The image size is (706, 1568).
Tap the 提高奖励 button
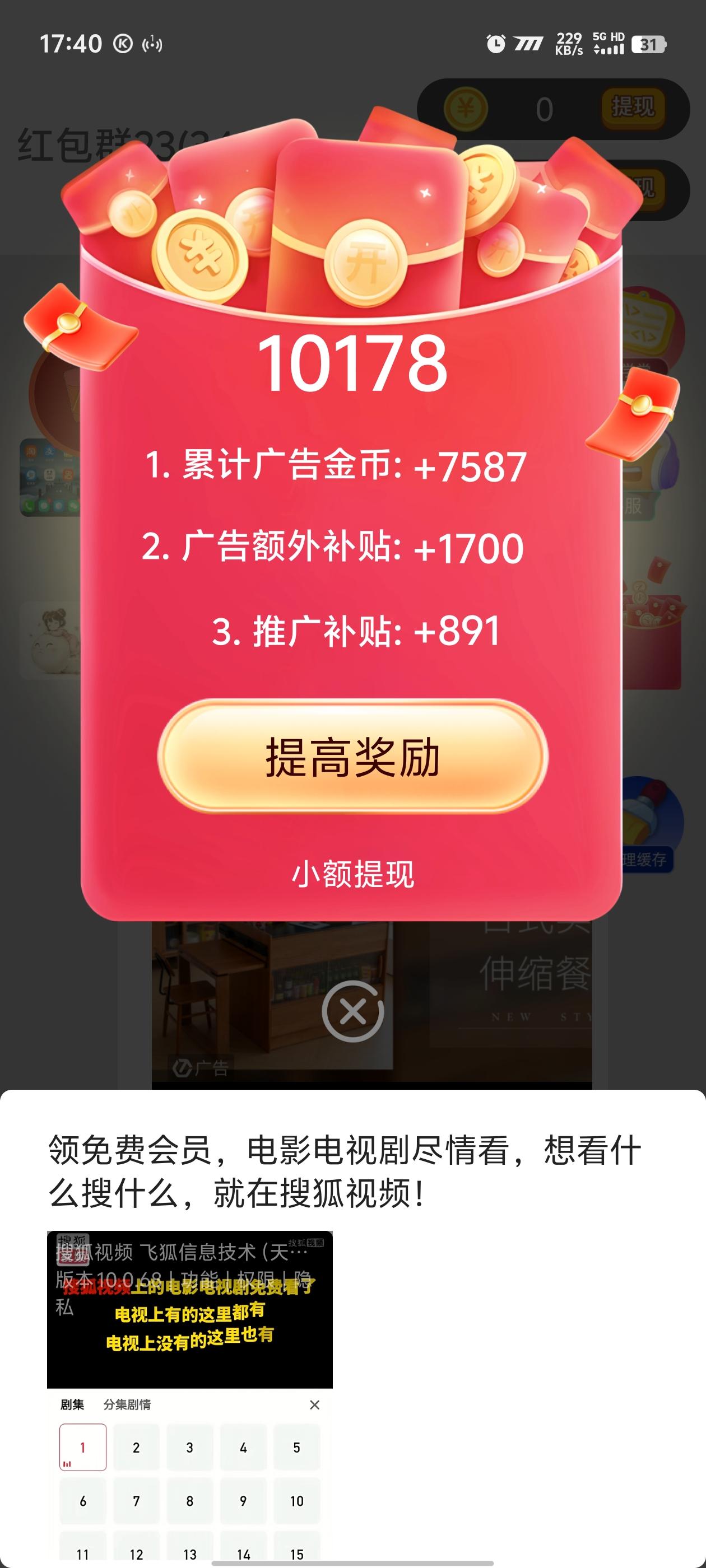coord(352,757)
